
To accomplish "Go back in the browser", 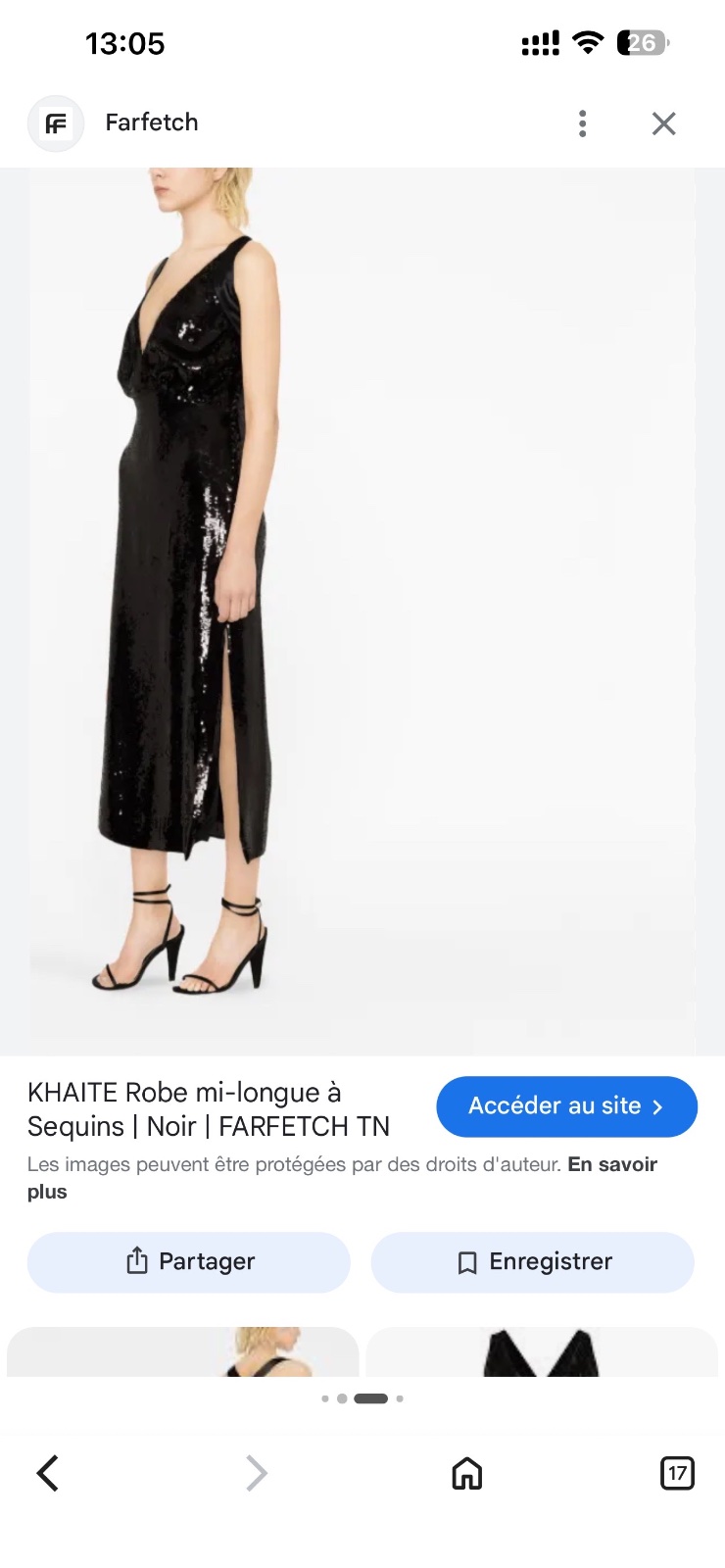I will 47,1473.
